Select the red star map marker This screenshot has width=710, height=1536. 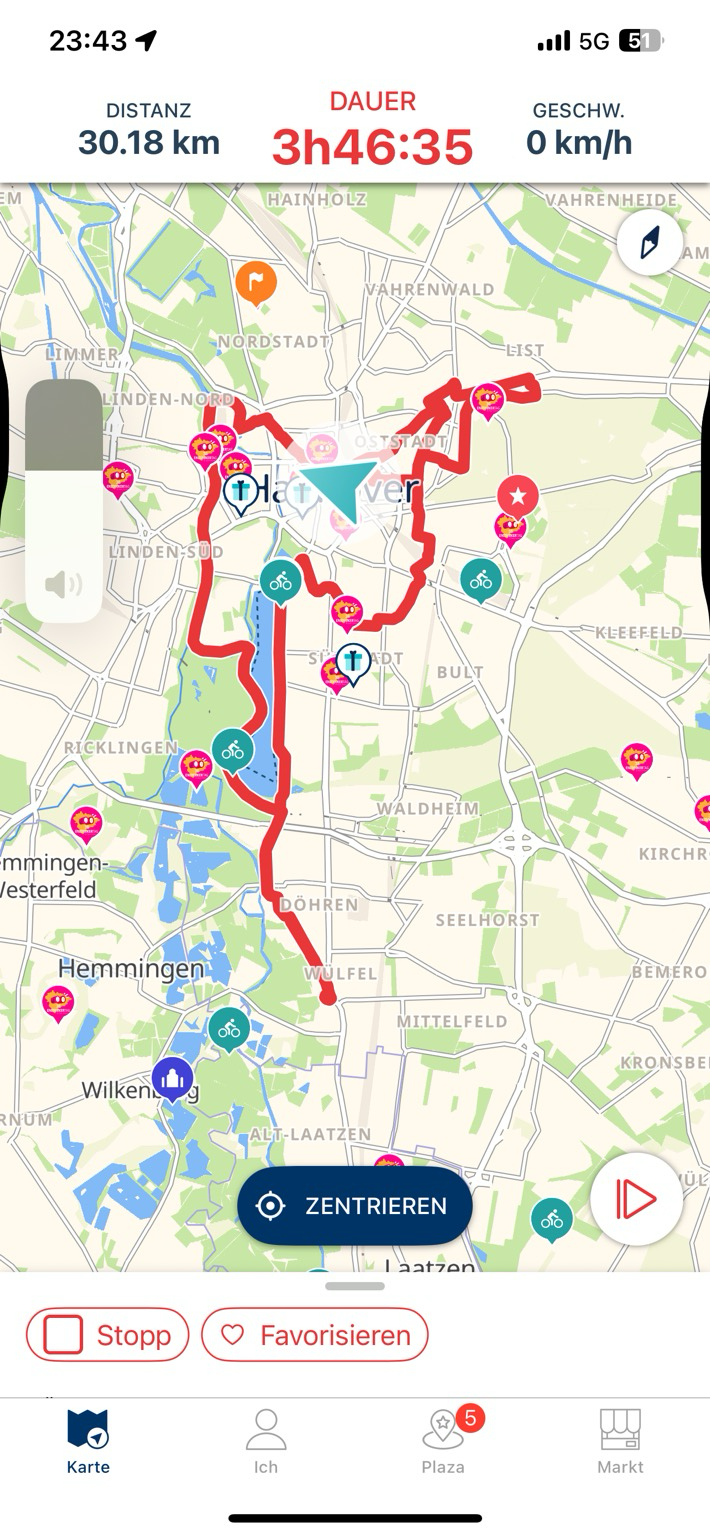(x=517, y=496)
